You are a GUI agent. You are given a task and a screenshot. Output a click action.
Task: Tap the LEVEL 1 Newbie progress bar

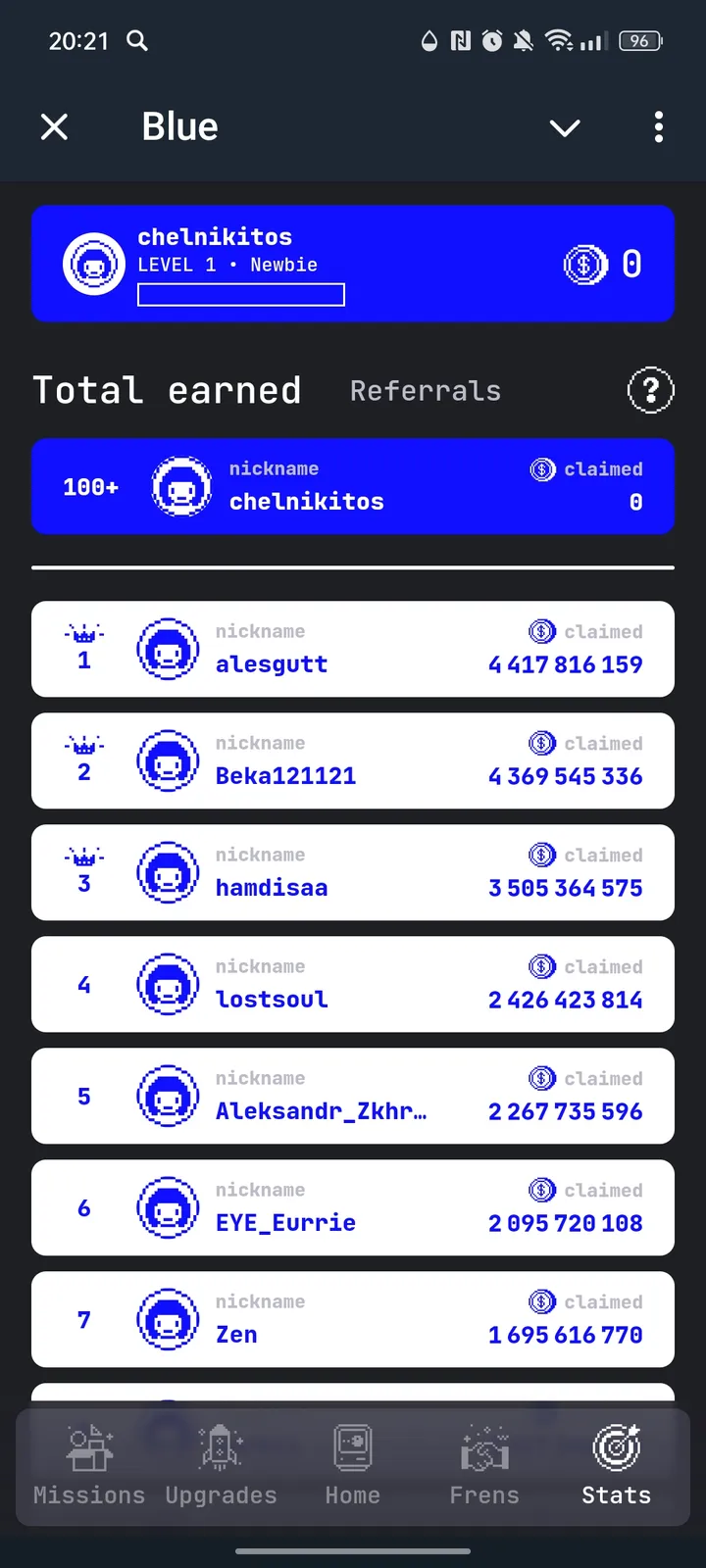(x=240, y=294)
